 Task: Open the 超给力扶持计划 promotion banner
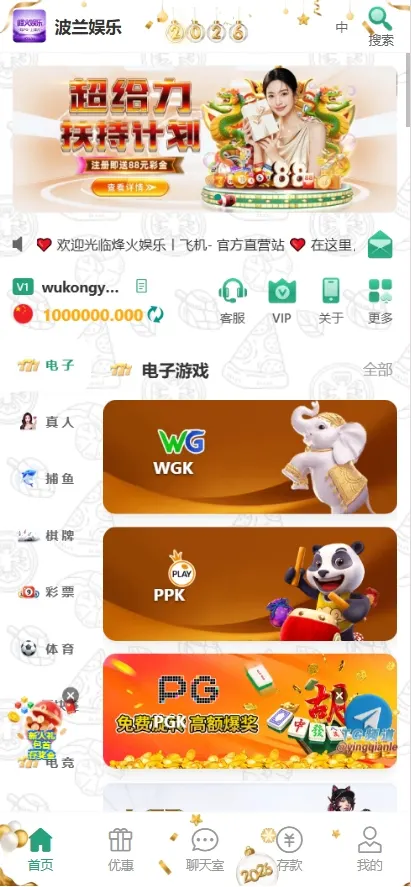(205, 139)
